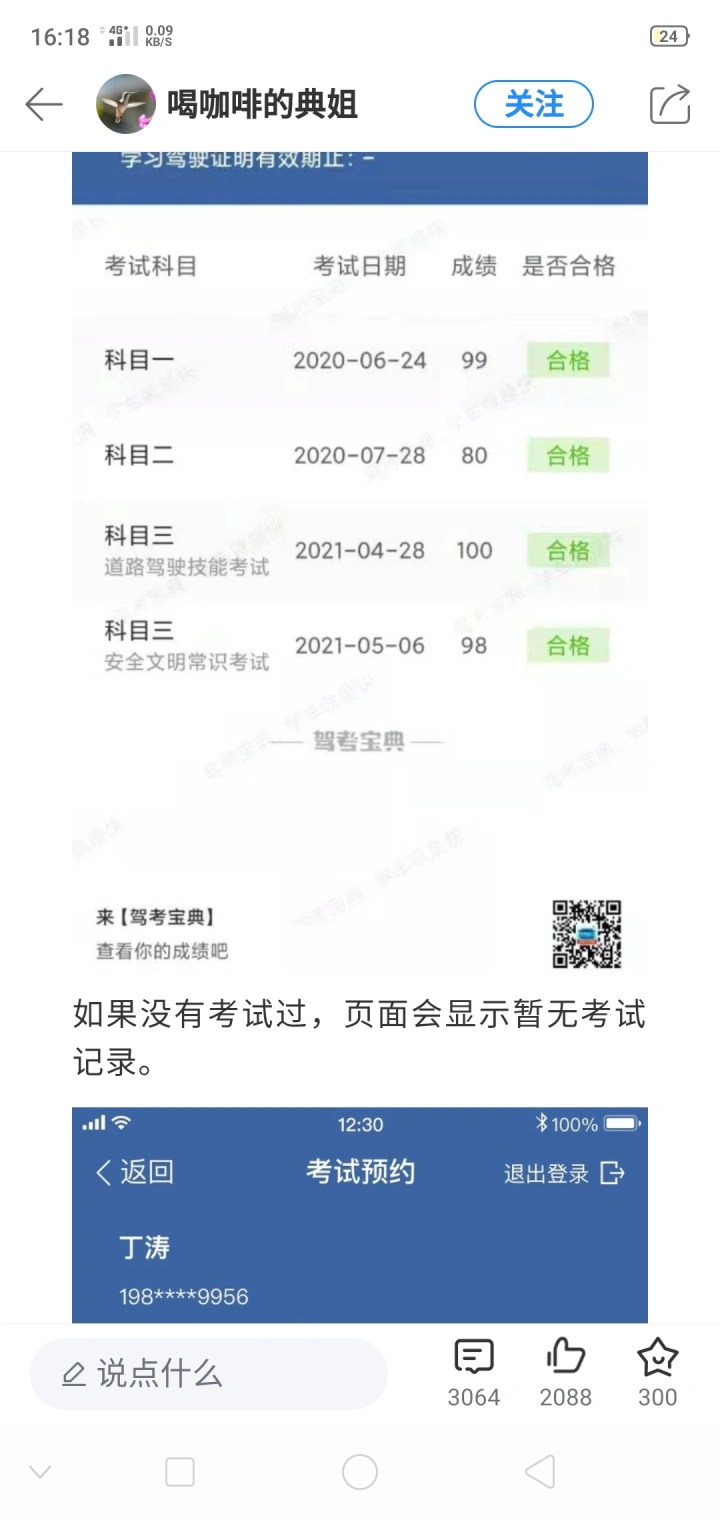This screenshot has height=1520, width=720.
Task: Share this article
Action: click(670, 104)
